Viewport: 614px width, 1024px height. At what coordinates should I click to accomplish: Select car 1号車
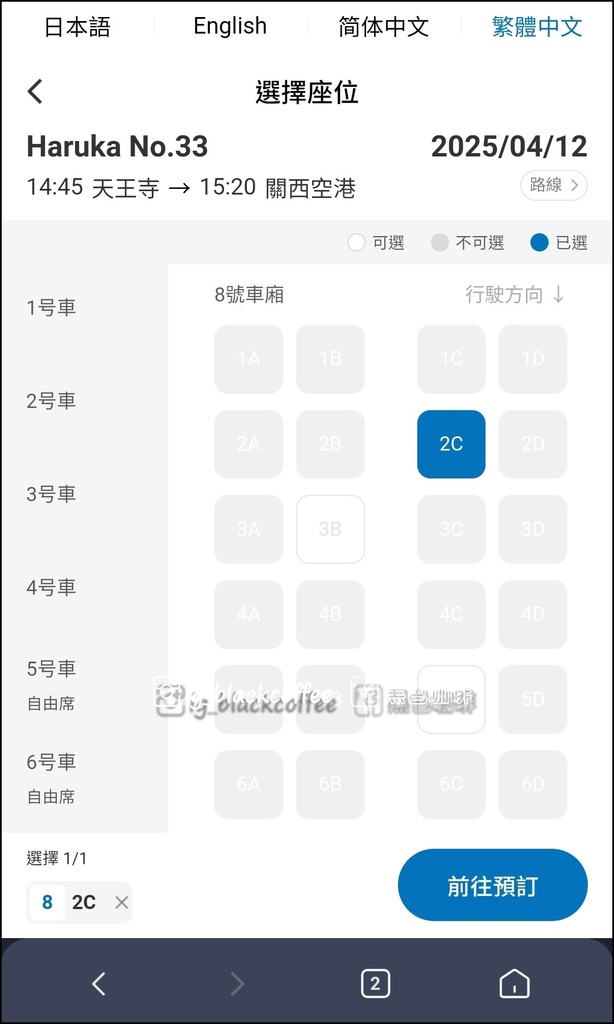52,308
